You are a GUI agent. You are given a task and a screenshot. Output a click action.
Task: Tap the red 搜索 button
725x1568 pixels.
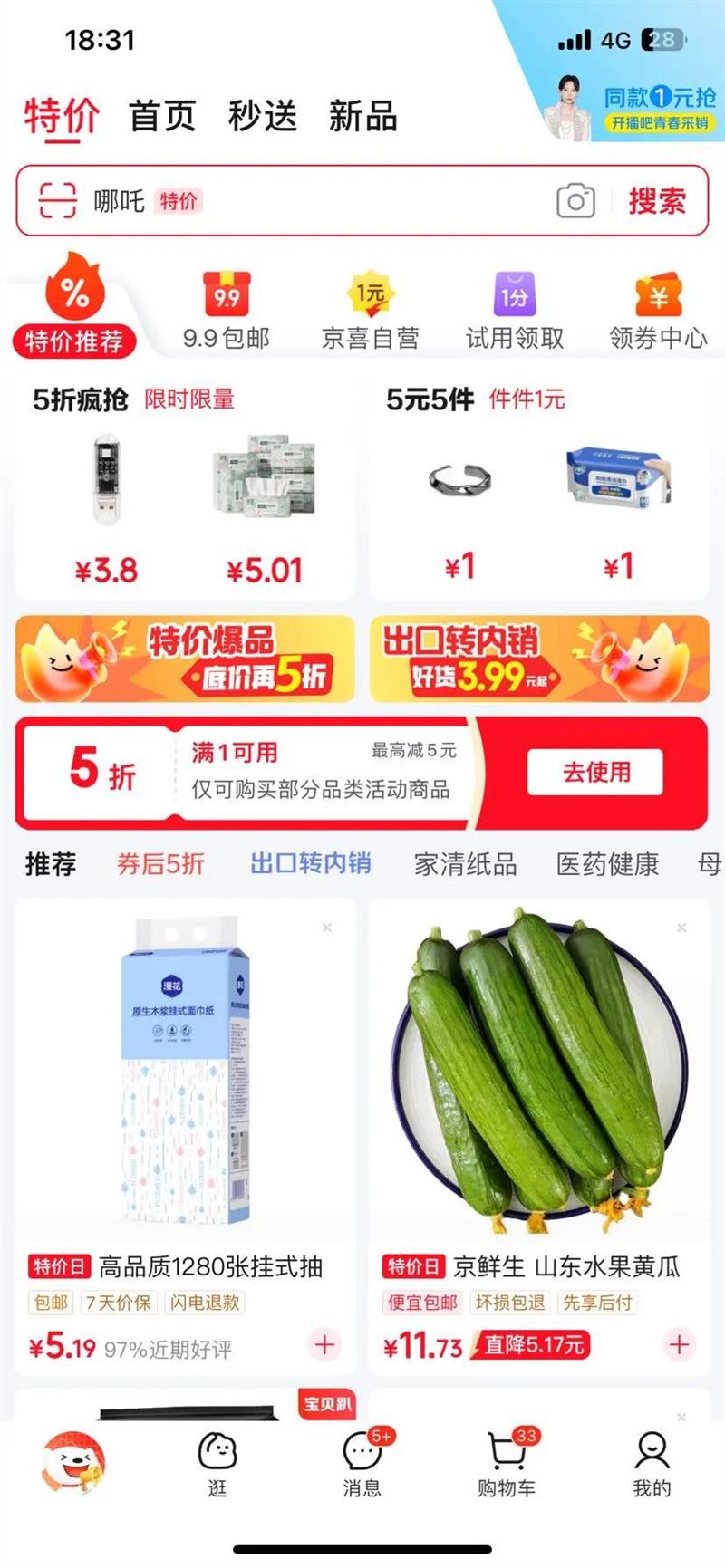657,200
